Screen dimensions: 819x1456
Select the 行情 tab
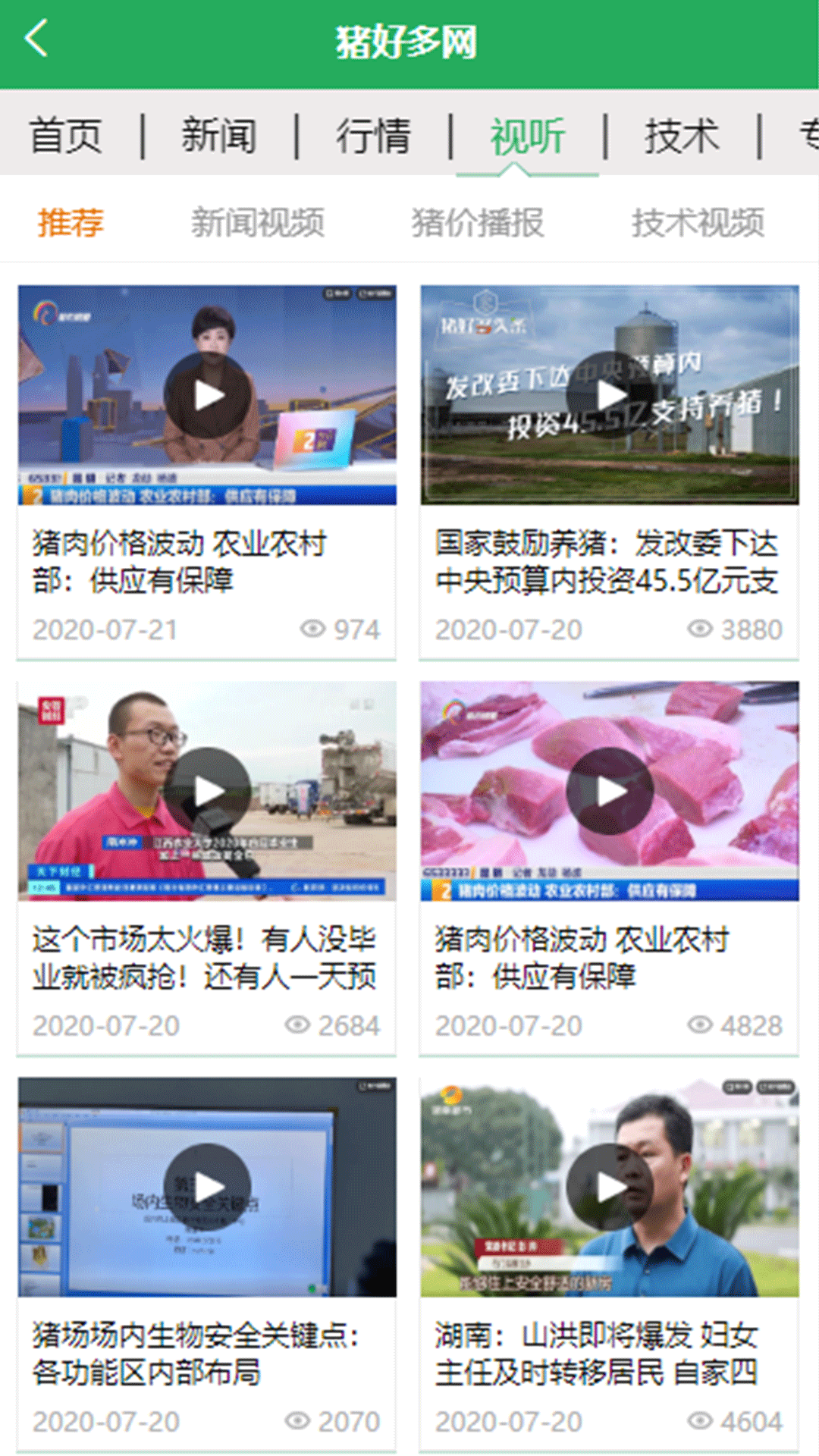coord(373,136)
